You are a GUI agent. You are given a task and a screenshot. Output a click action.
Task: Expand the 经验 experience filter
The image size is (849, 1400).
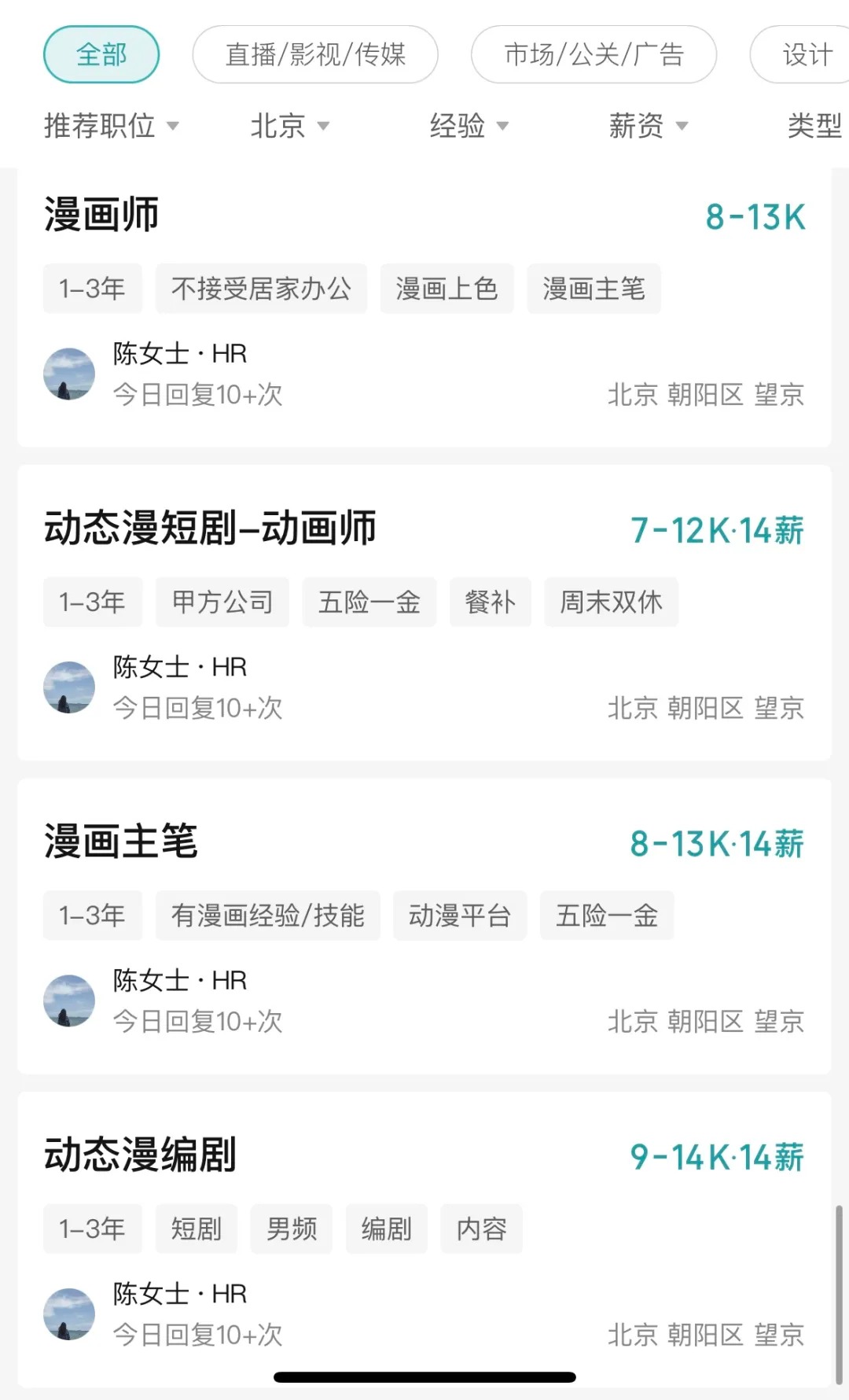coord(469,126)
